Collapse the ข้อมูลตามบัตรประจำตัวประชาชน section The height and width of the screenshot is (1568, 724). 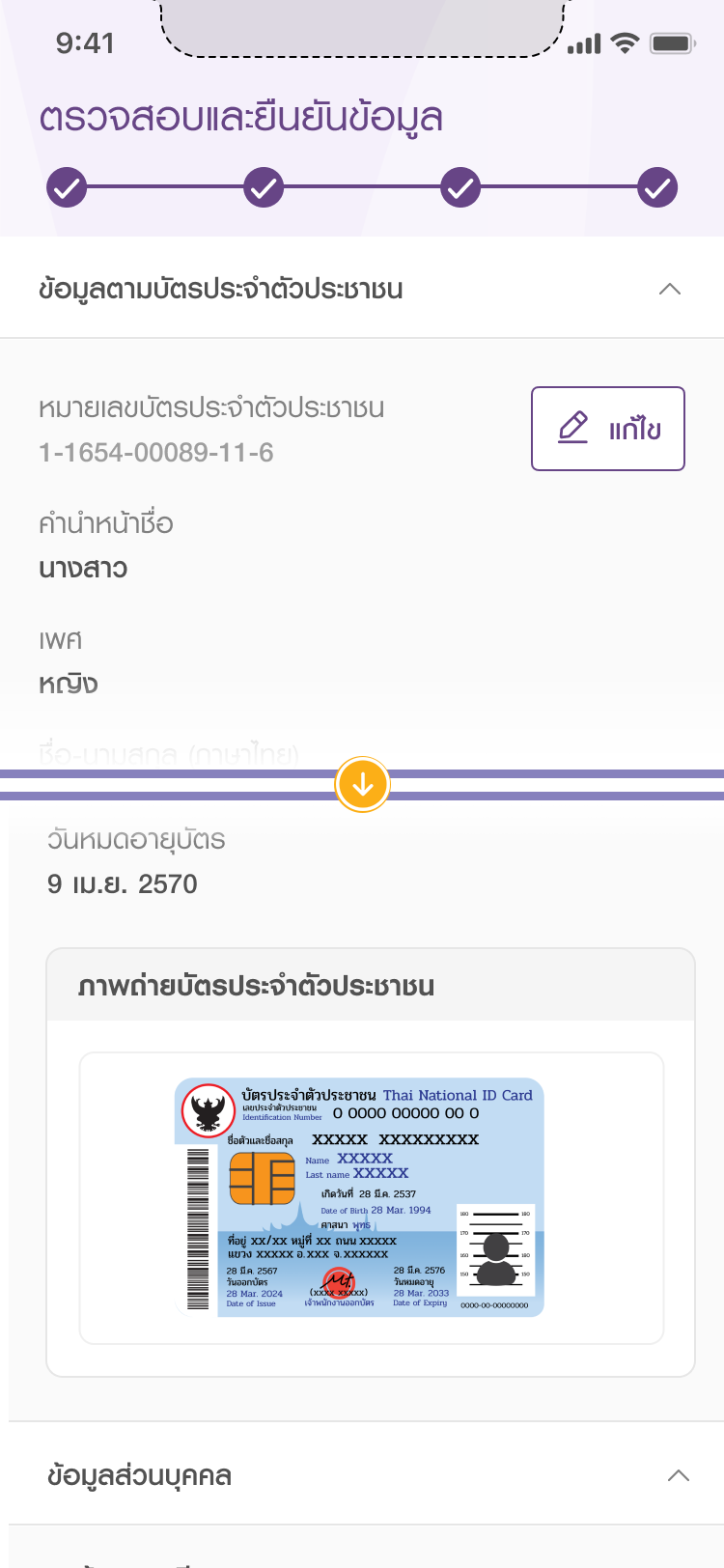669,290
